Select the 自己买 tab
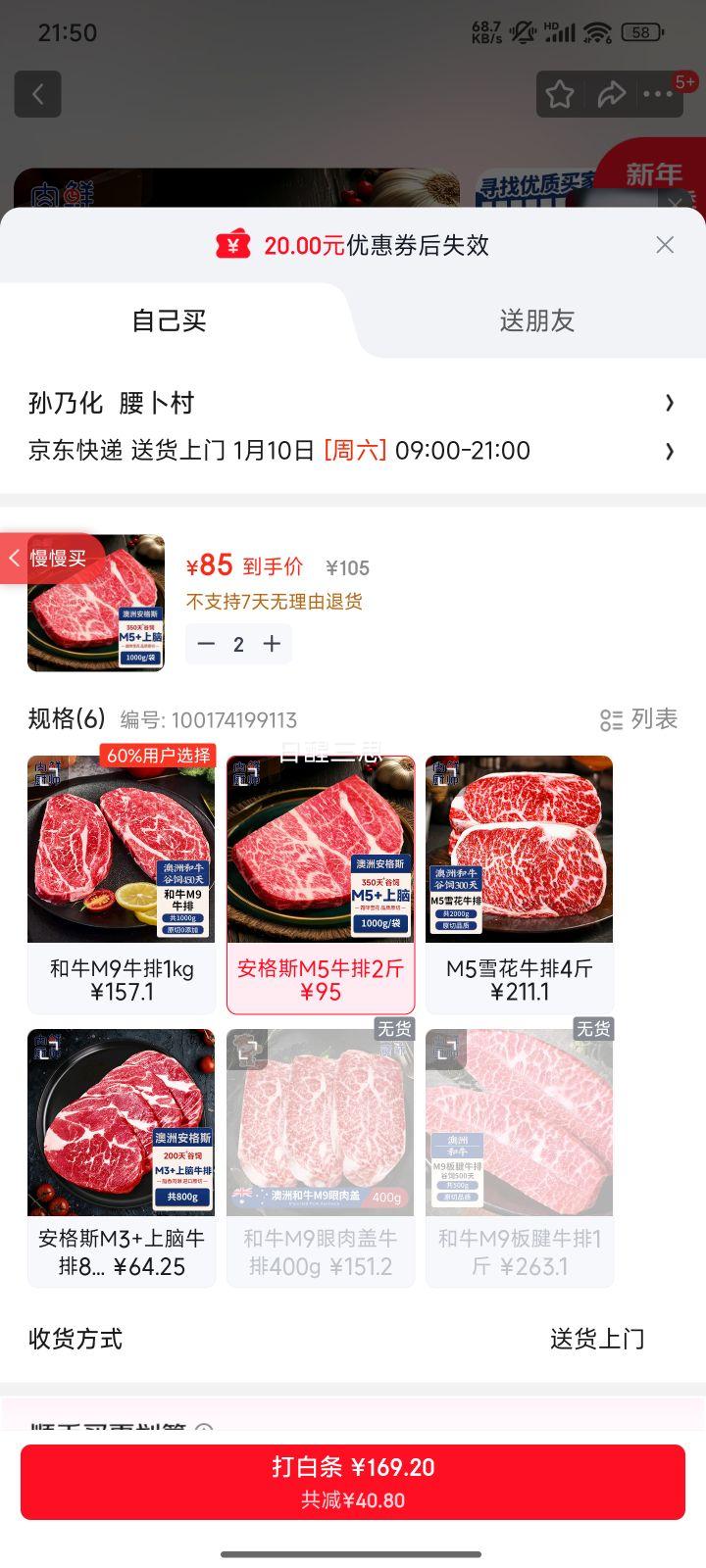This screenshot has height=1568, width=706. [169, 320]
